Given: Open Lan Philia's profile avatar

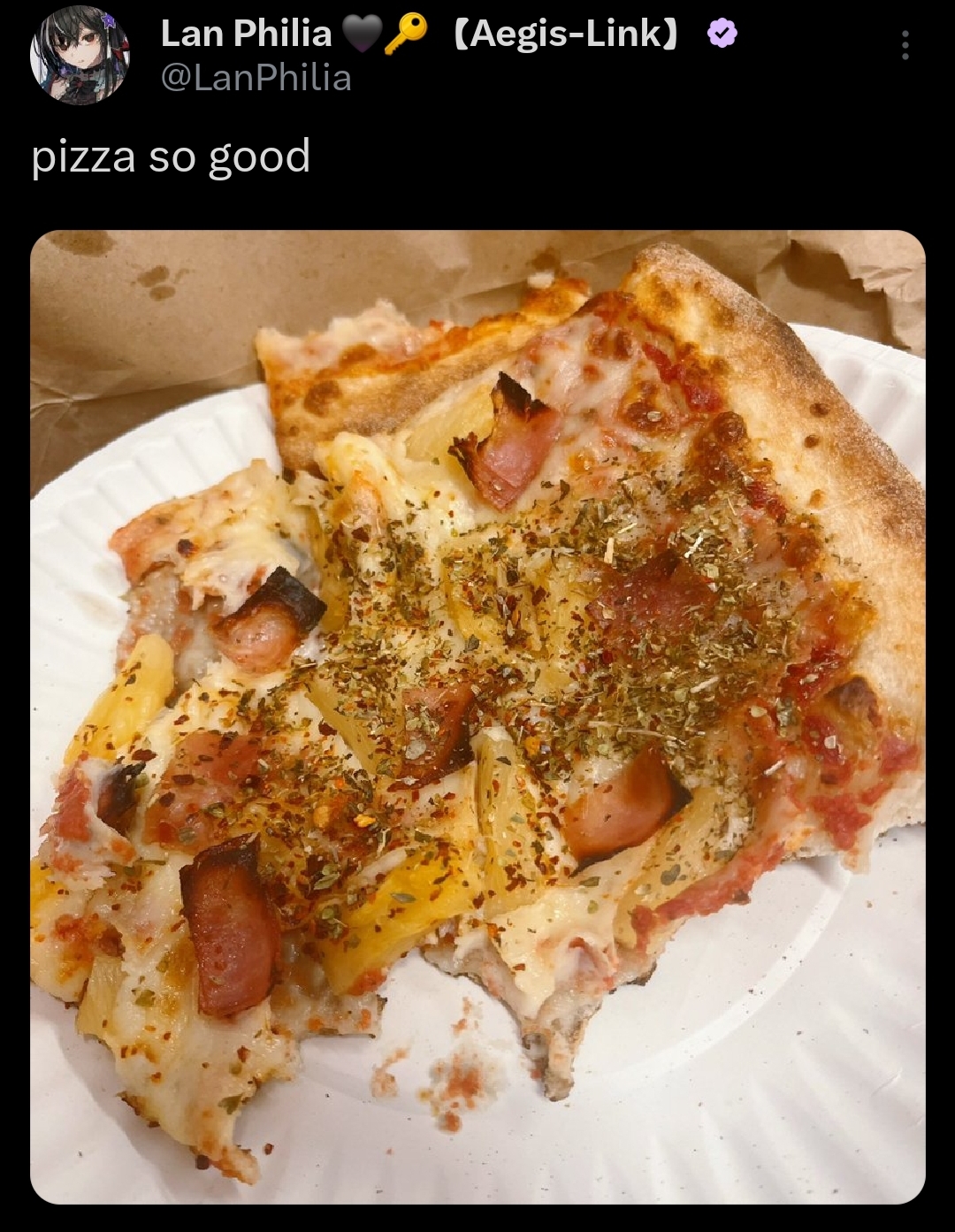Looking at the screenshot, I should 80,56.
